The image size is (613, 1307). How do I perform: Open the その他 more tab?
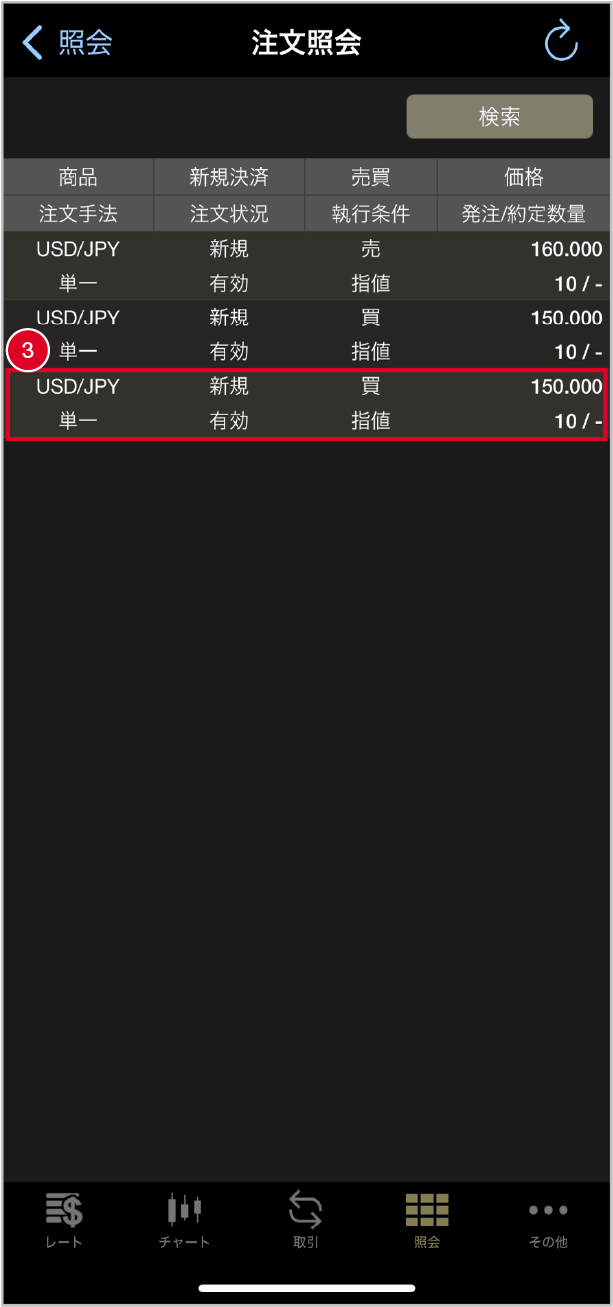pyautogui.click(x=548, y=1220)
